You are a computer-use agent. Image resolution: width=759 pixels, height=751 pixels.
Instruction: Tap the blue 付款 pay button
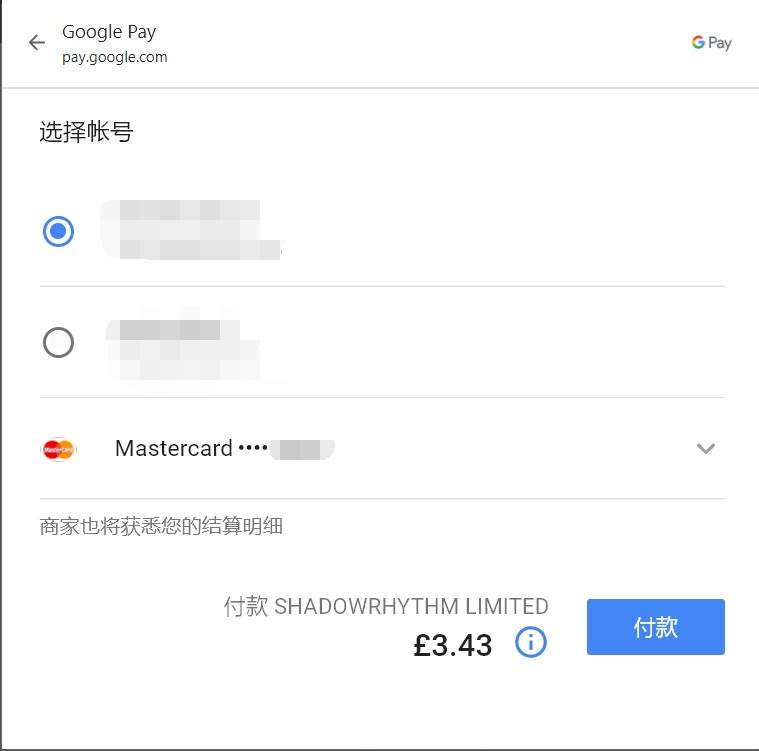[656, 627]
